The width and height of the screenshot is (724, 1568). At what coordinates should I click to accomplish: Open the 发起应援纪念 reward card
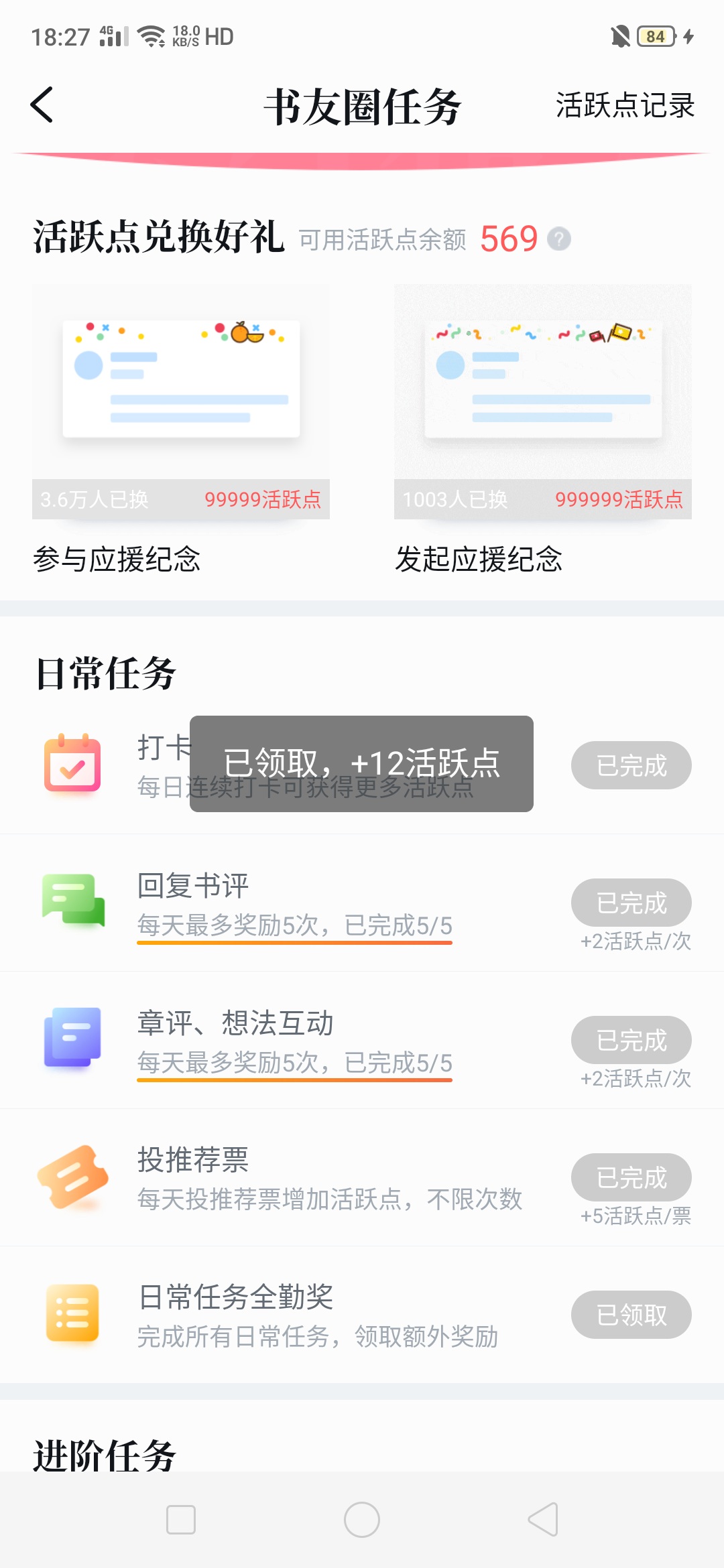click(x=543, y=429)
